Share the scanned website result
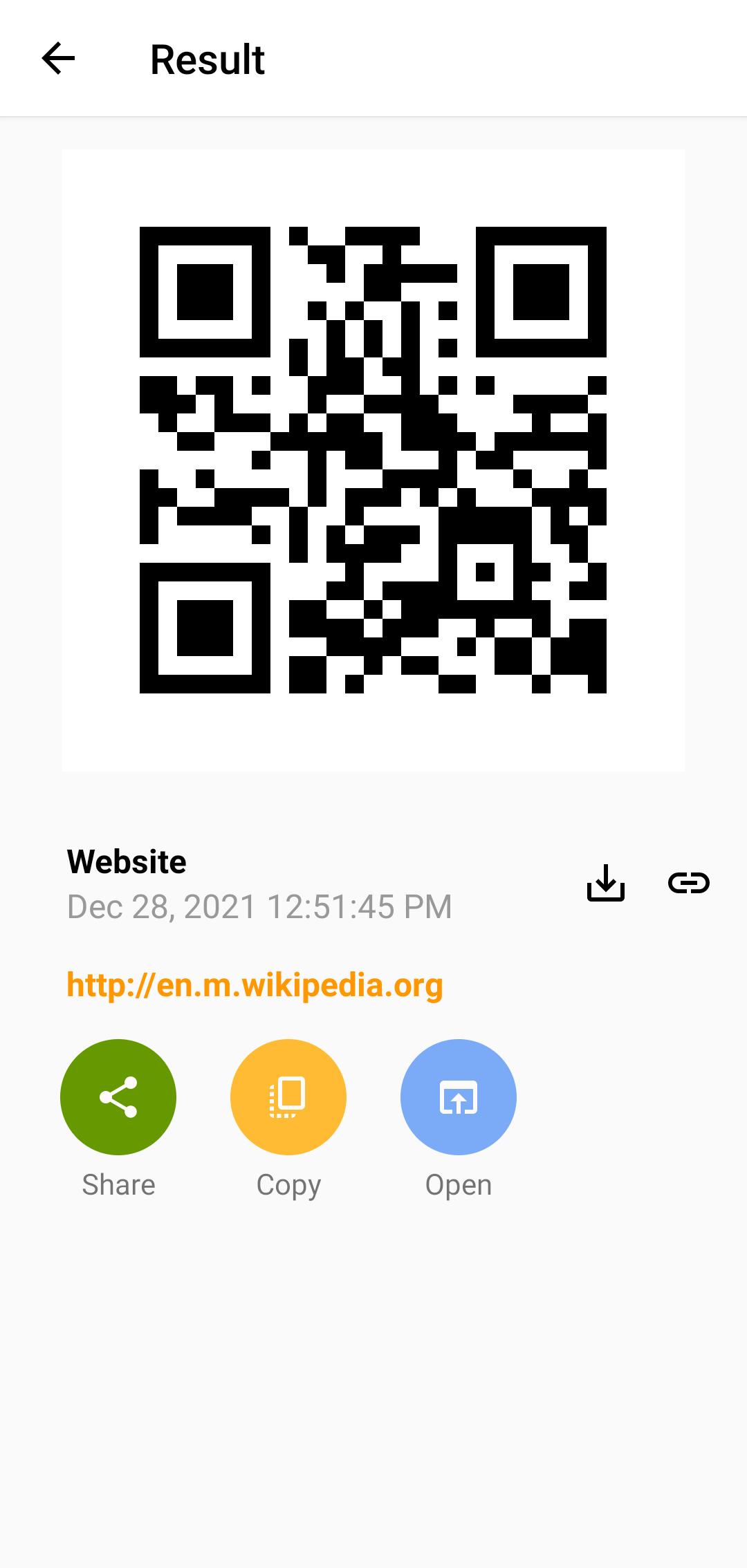This screenshot has height=1568, width=747. coord(118,1097)
